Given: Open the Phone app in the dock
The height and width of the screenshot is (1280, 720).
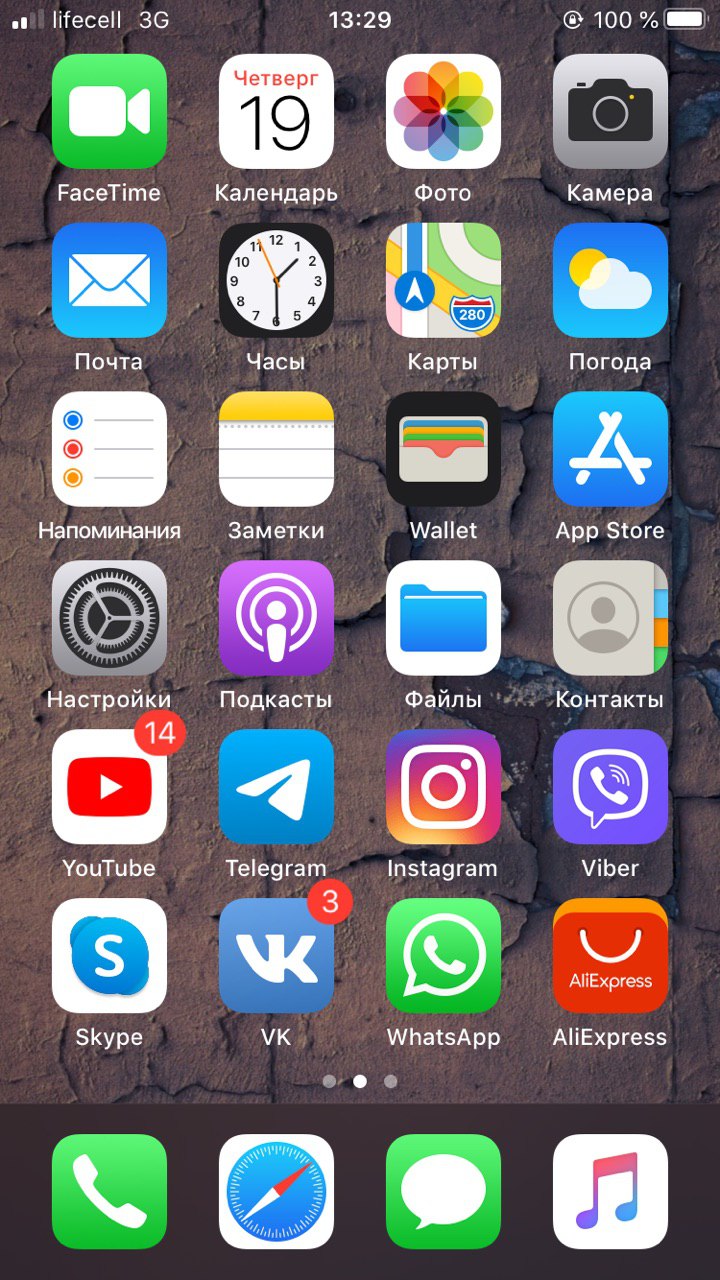Looking at the screenshot, I should pos(109,1192).
